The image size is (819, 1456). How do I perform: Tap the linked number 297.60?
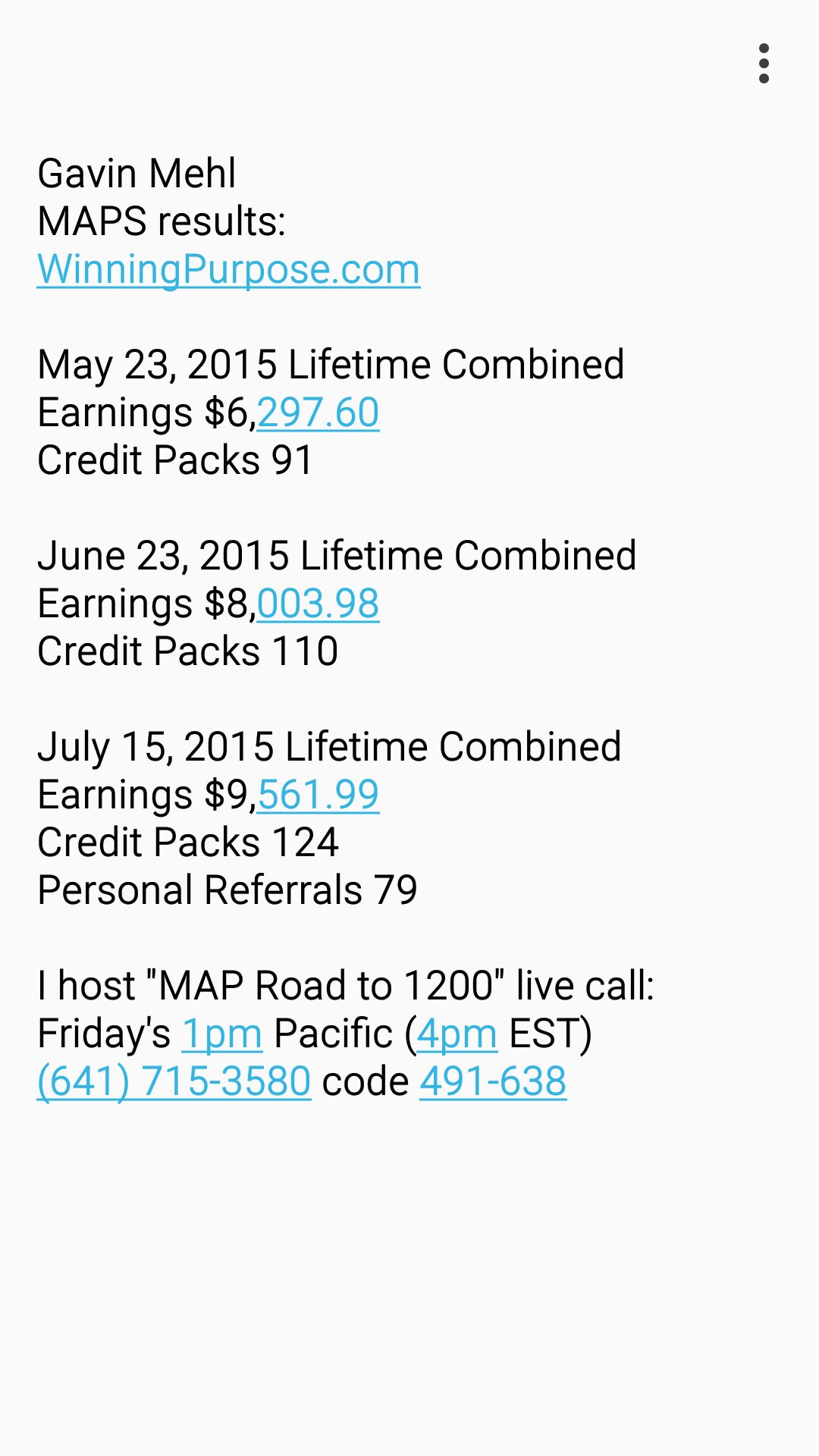coord(318,413)
